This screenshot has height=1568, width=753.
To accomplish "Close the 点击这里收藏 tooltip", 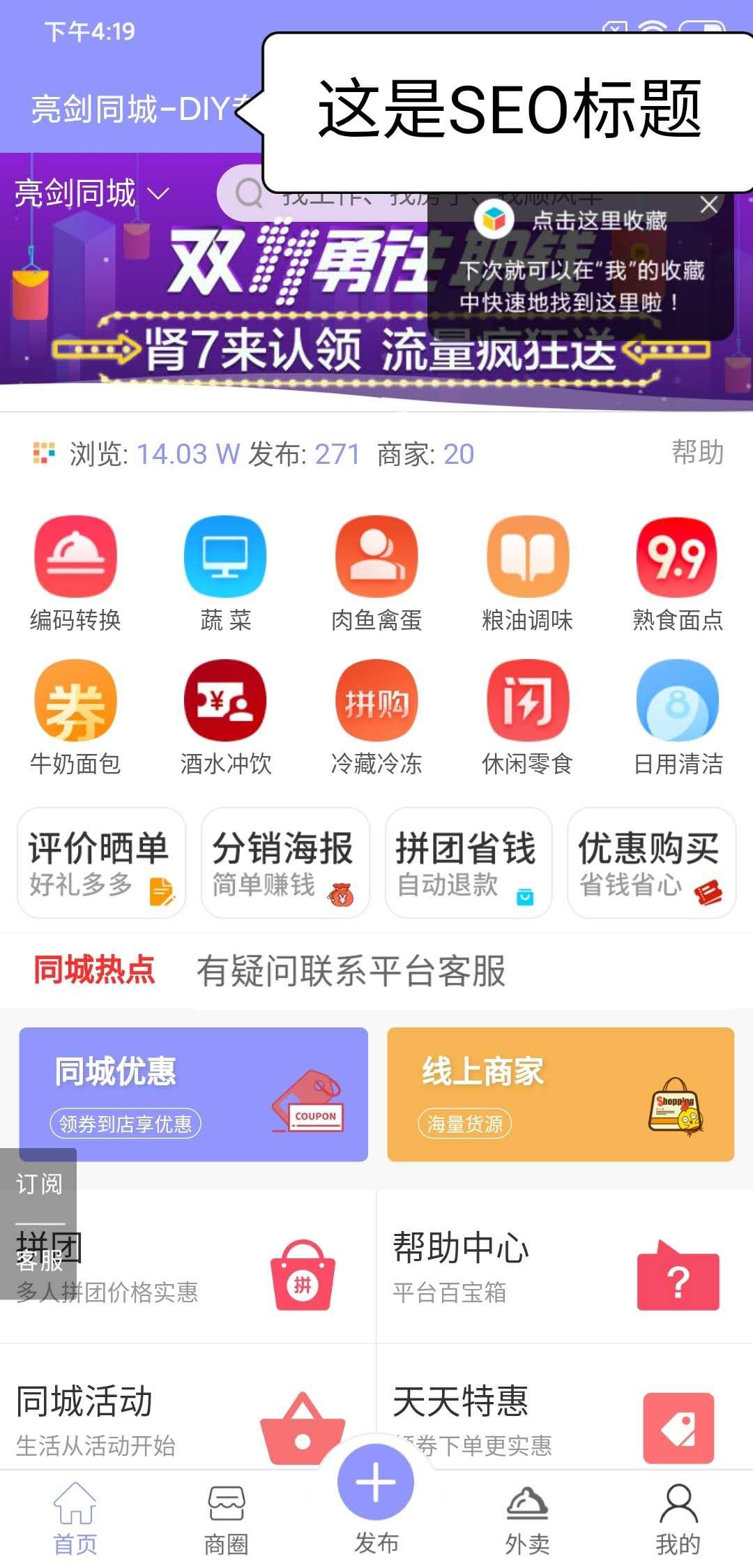I will [708, 204].
